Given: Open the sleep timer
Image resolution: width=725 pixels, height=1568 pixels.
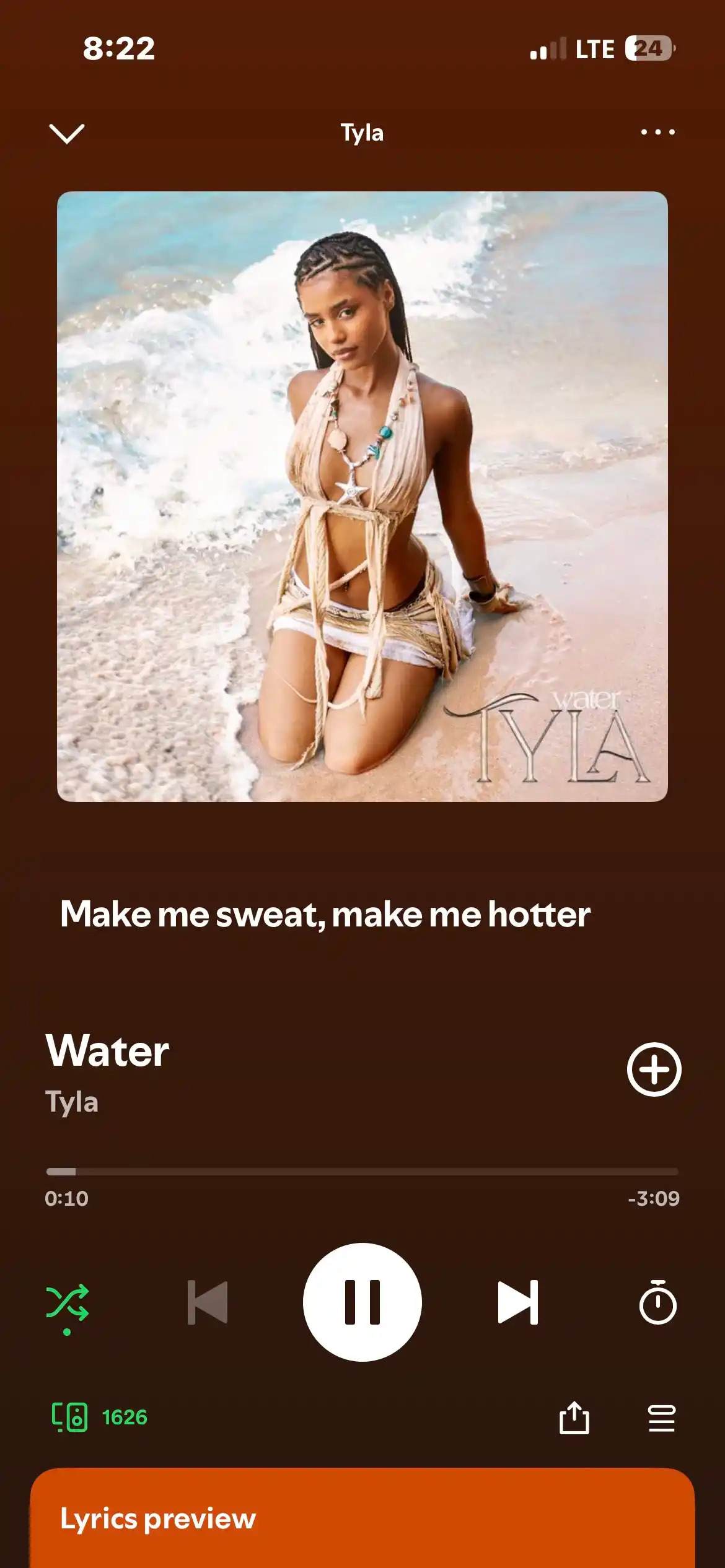Looking at the screenshot, I should [657, 1302].
